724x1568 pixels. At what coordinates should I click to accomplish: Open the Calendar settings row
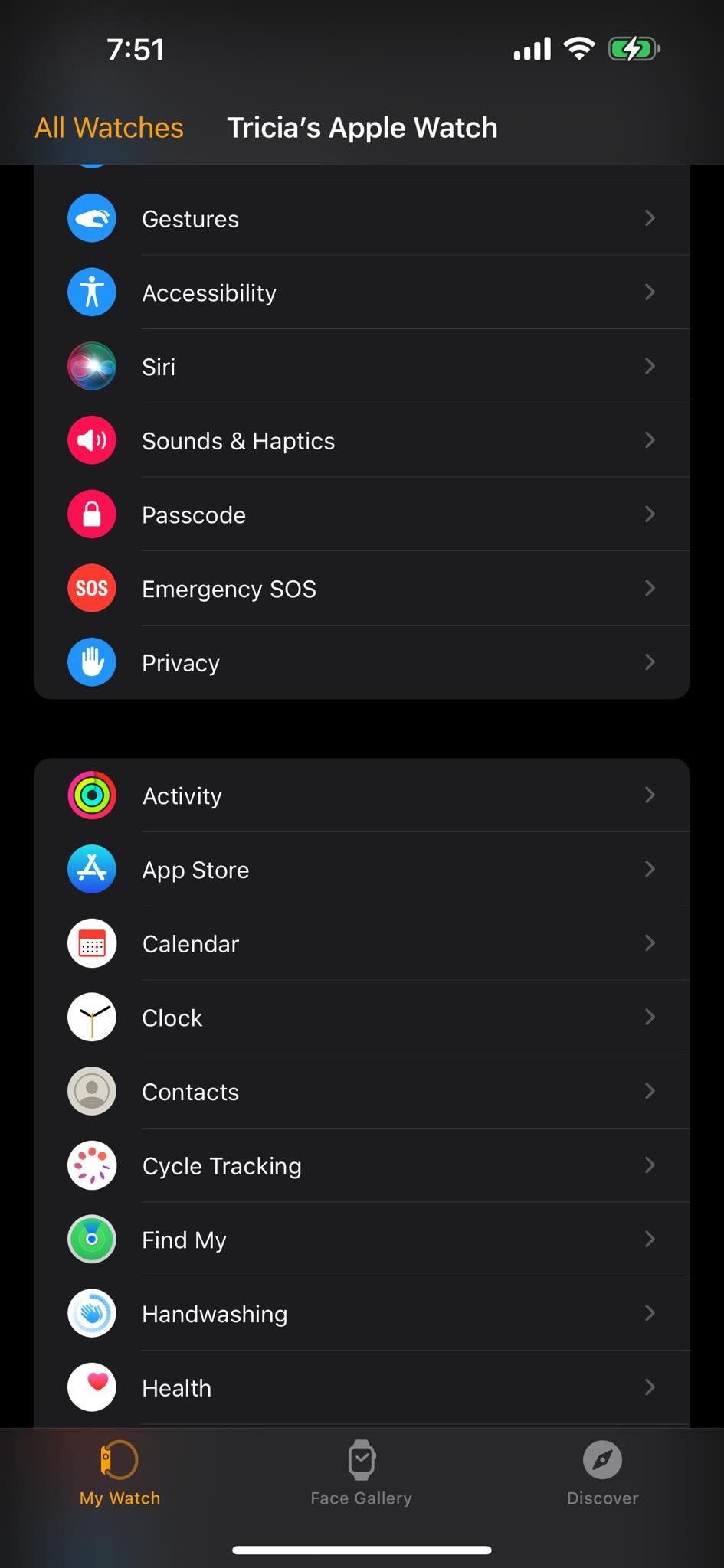pos(362,943)
